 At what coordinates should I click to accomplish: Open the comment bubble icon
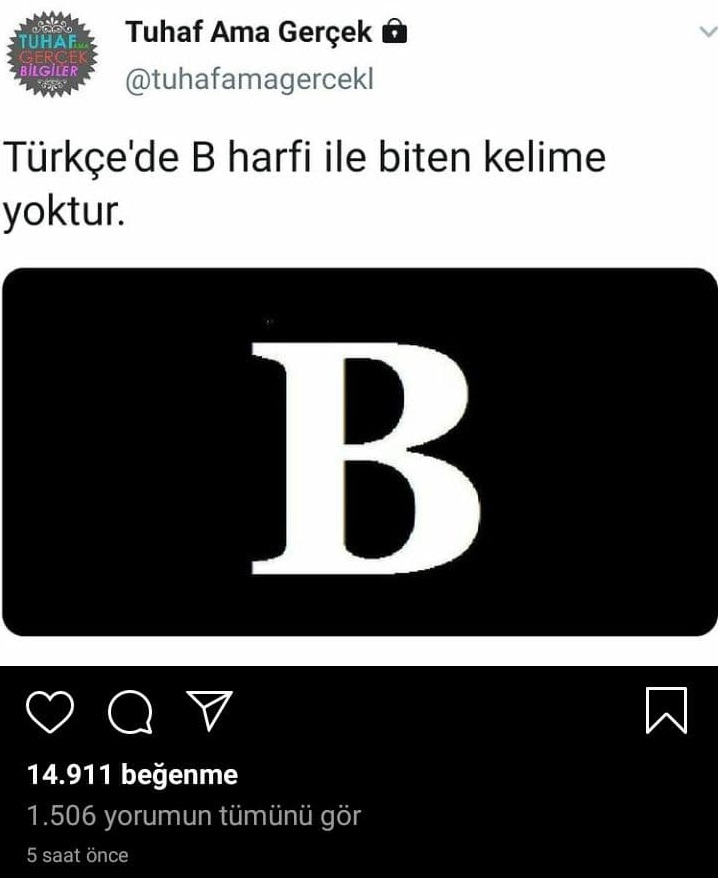(x=130, y=711)
